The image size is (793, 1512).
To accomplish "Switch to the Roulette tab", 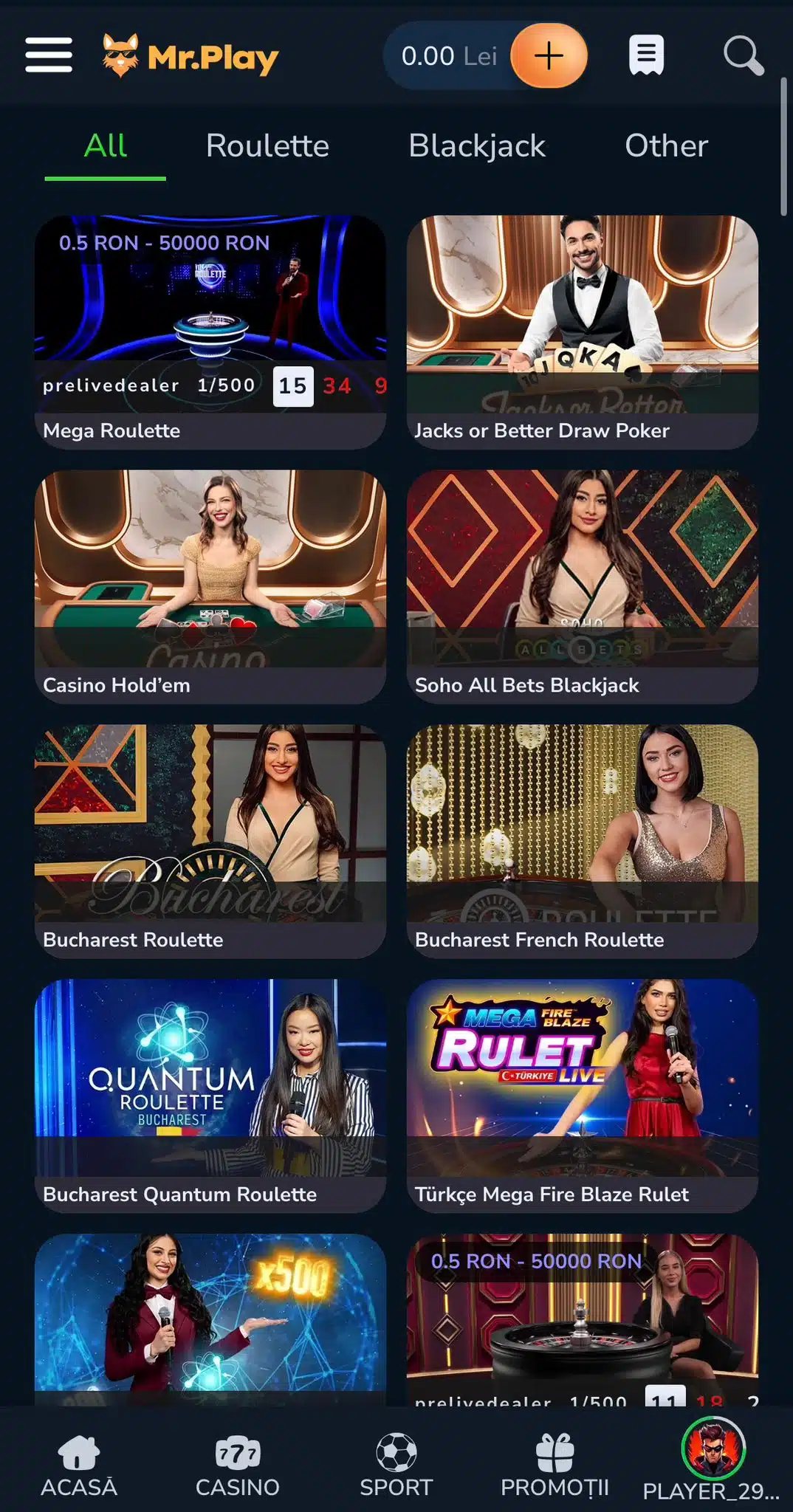I will tap(267, 145).
